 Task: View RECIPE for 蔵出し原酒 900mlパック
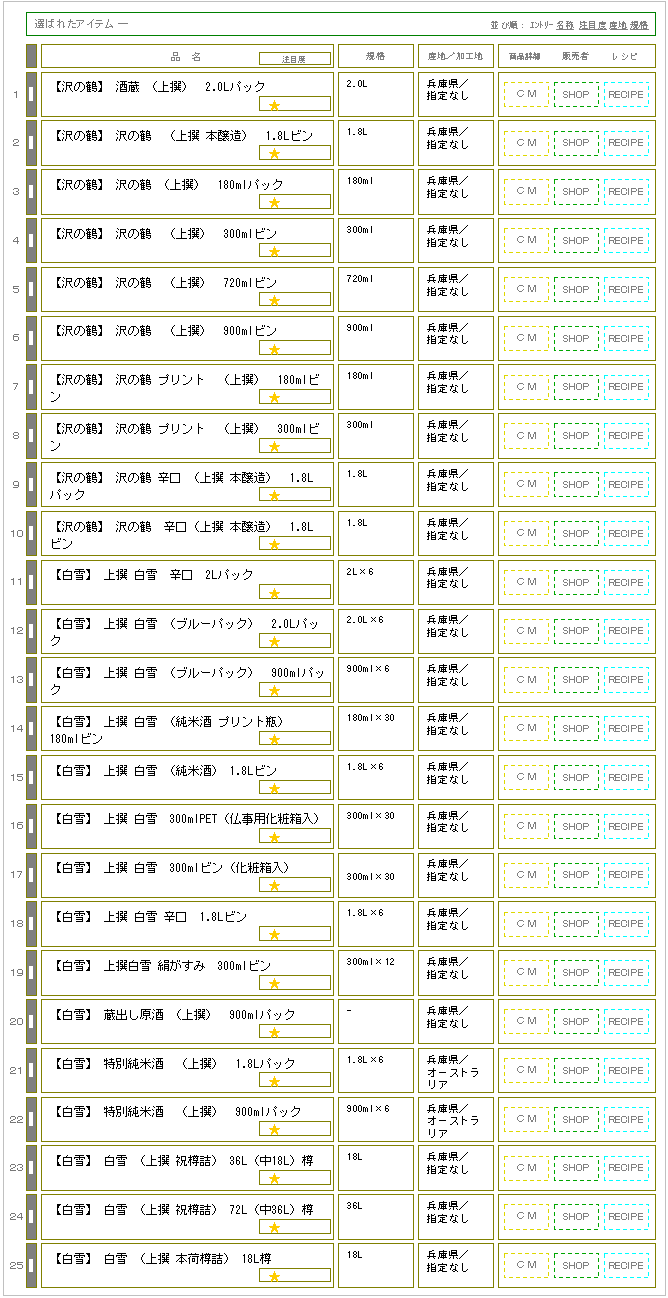coord(626,1022)
